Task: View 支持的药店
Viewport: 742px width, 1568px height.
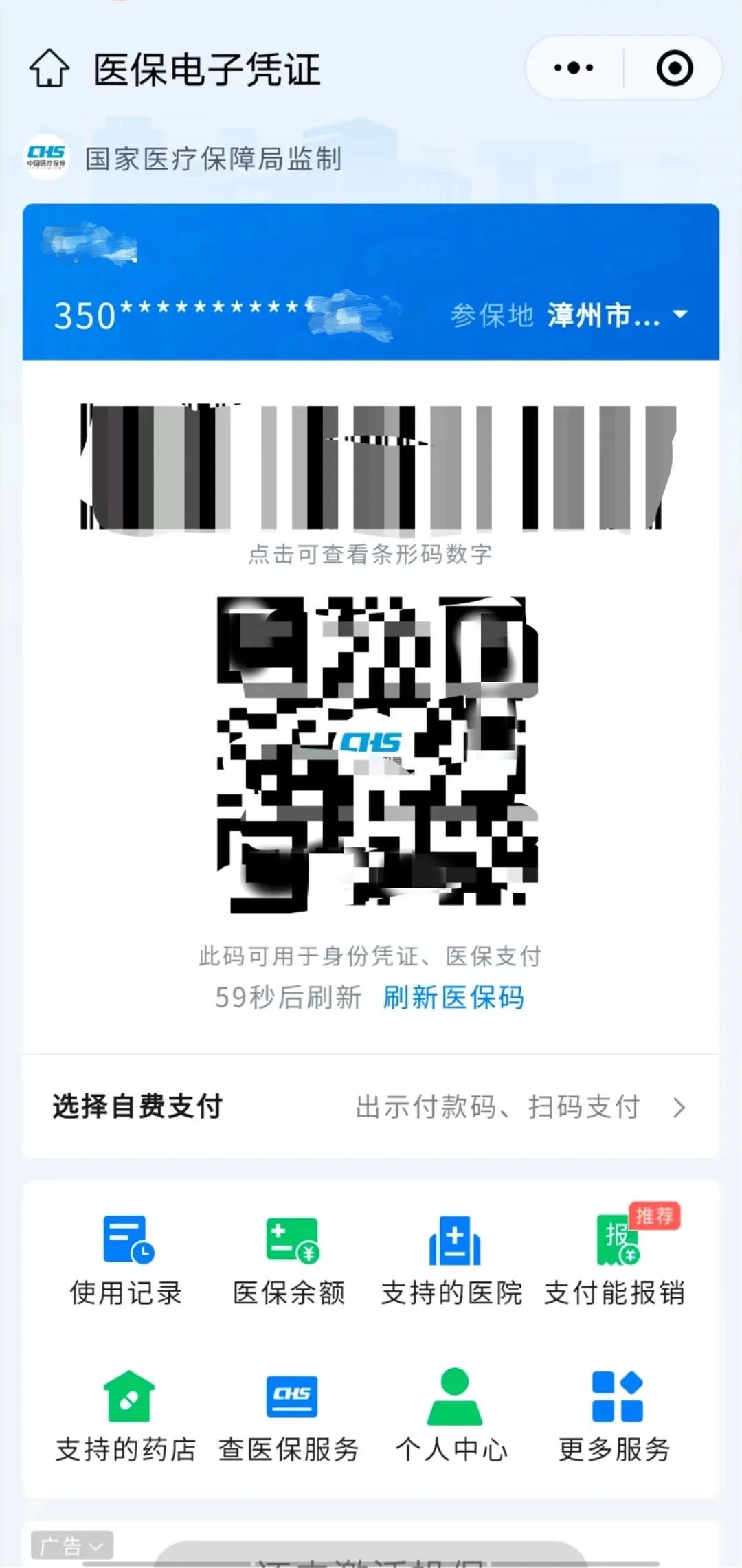Action: pos(126,1415)
